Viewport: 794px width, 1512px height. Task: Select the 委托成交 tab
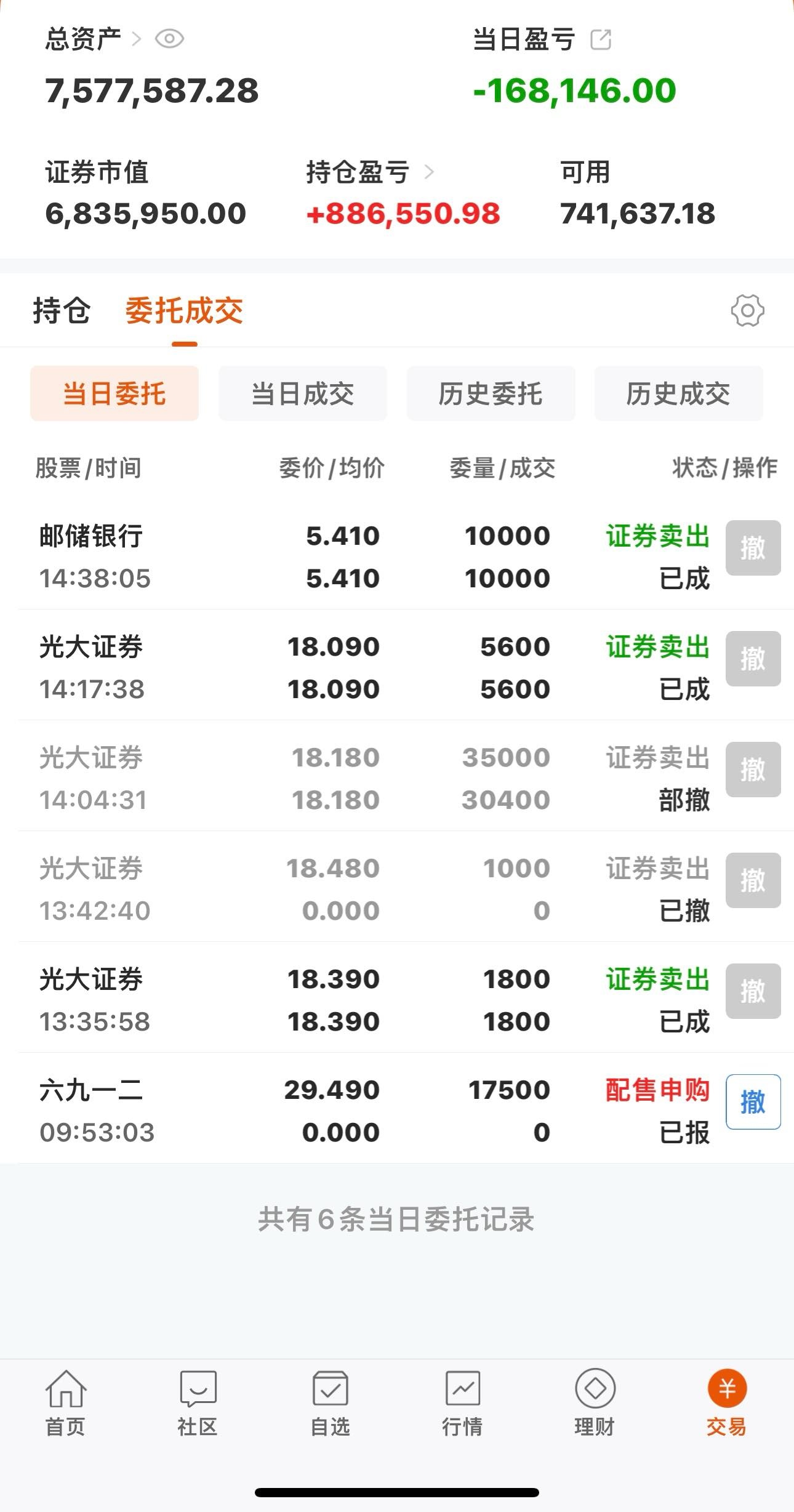pos(184,310)
